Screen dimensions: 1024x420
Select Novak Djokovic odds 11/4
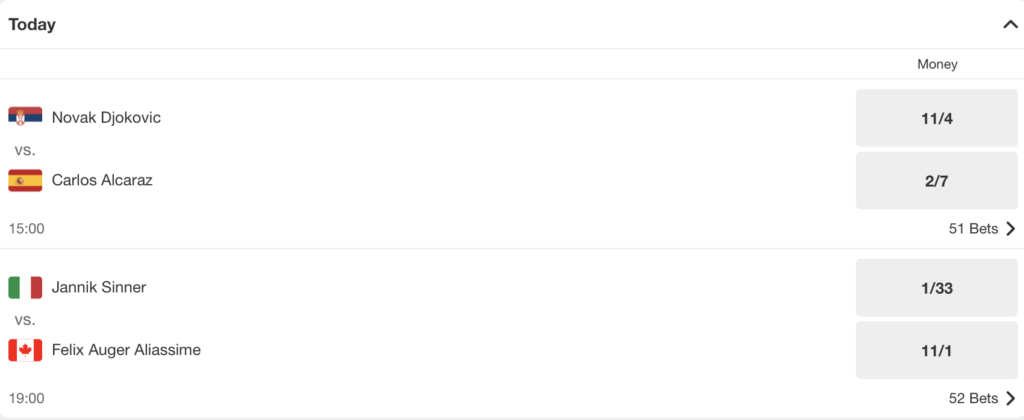(937, 118)
